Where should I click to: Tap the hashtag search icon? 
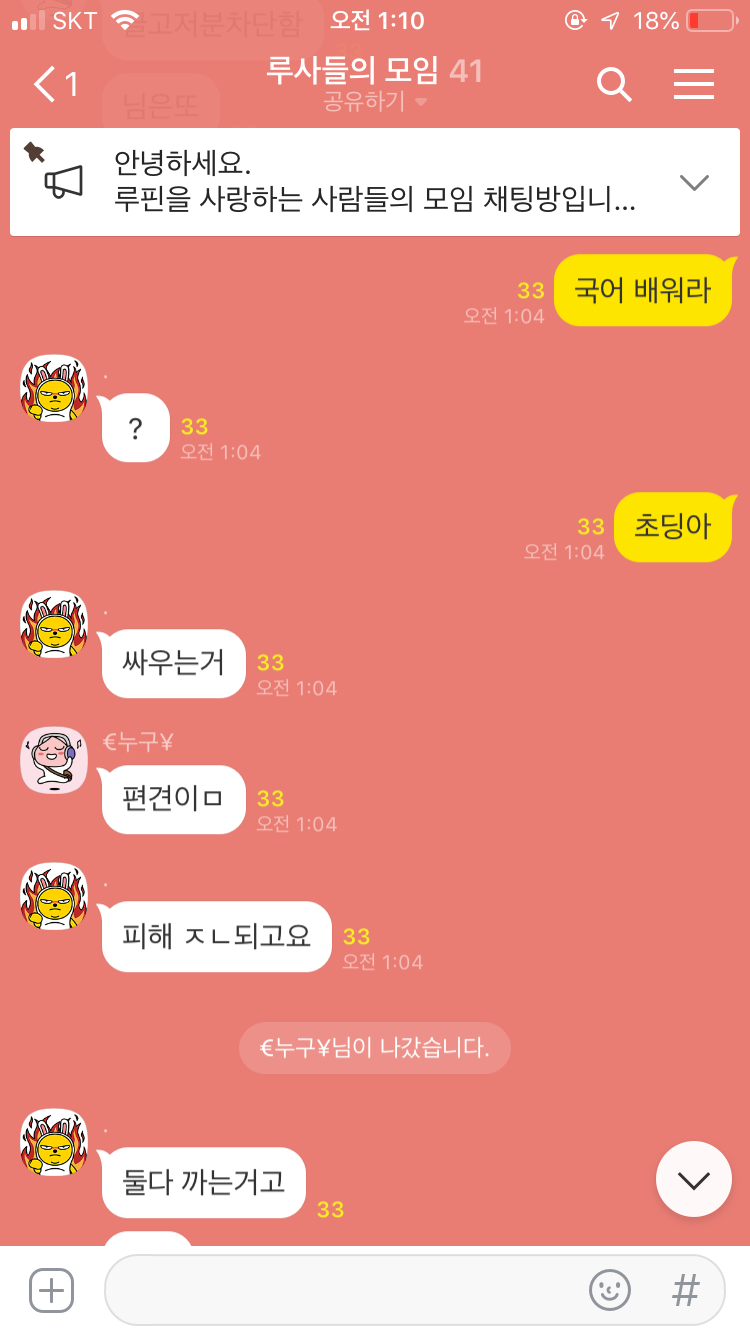[686, 1290]
